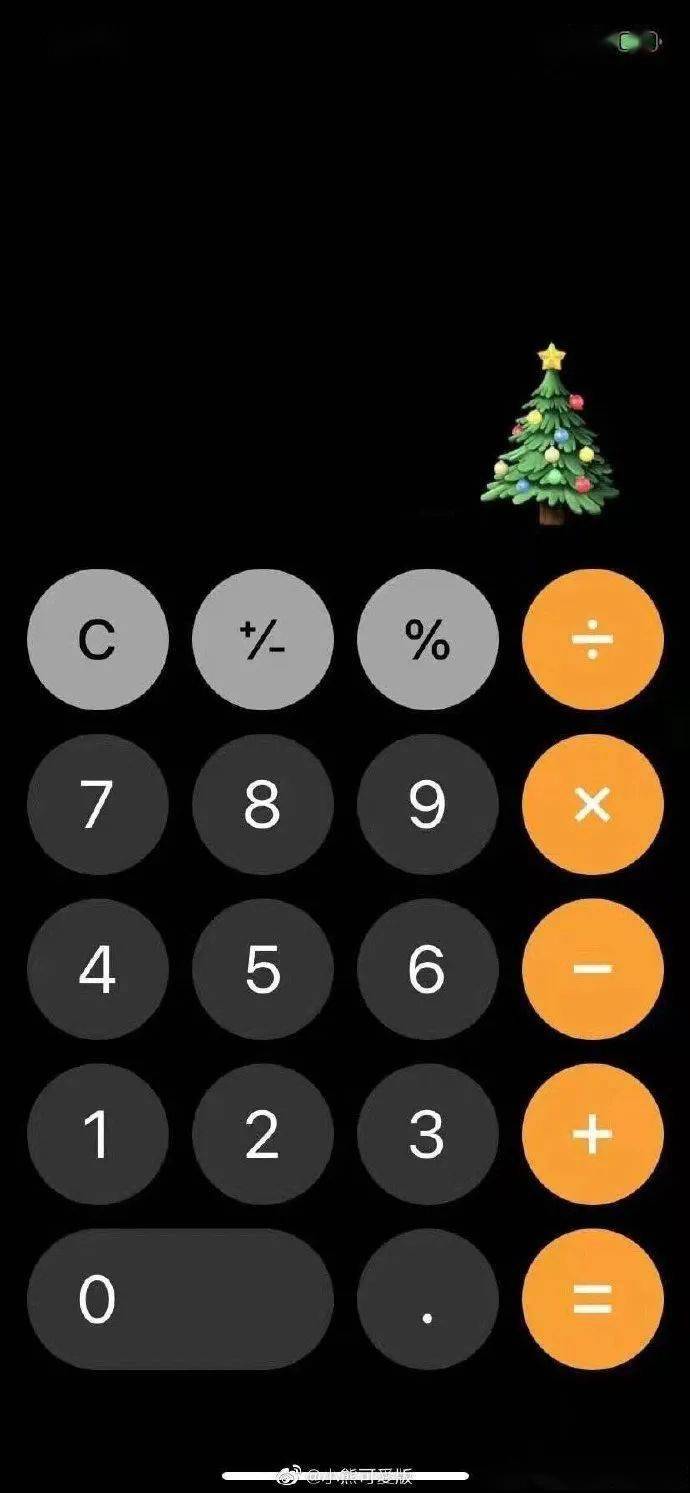Enter the digit 6
Viewport: 690px width, 1493px height.
pos(428,970)
